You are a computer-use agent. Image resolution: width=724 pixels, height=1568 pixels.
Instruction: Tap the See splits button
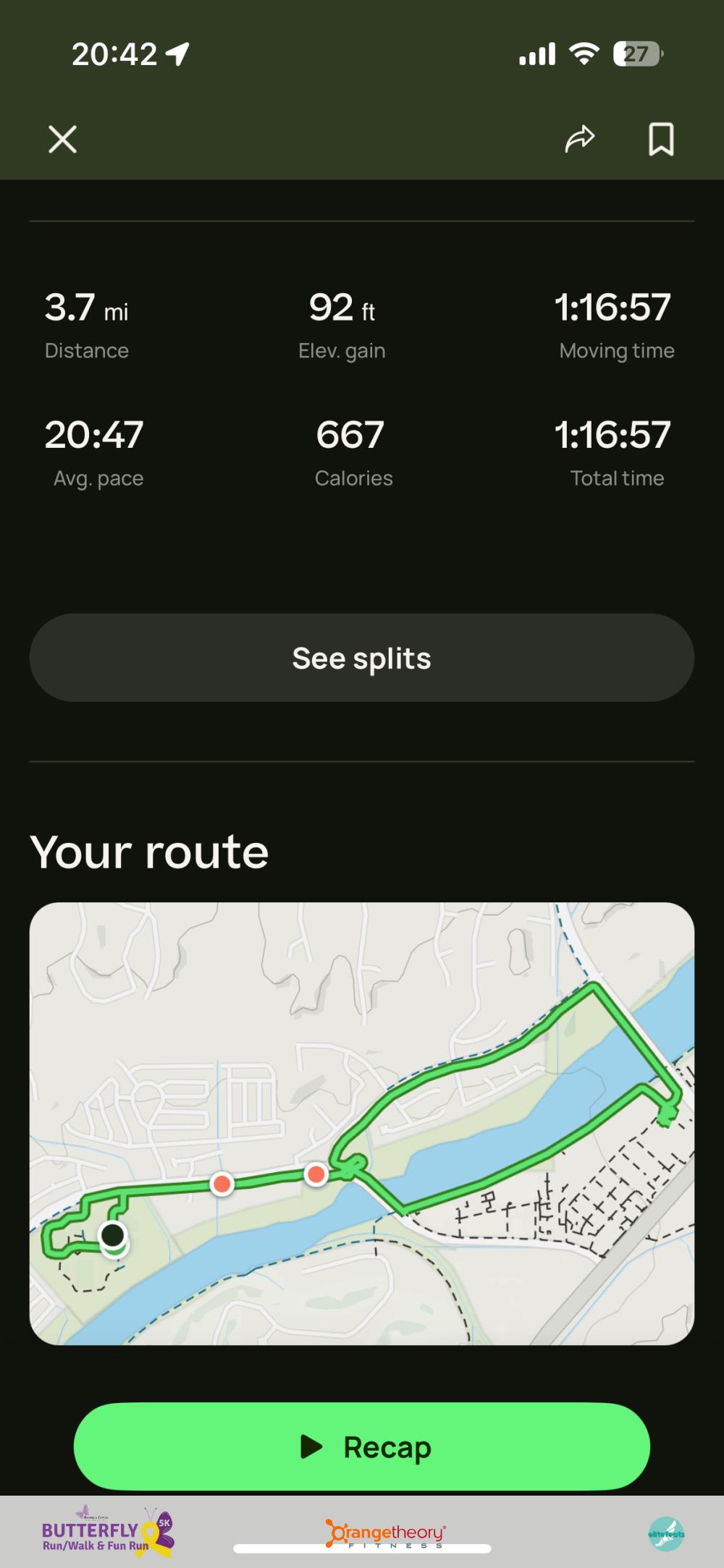362,658
